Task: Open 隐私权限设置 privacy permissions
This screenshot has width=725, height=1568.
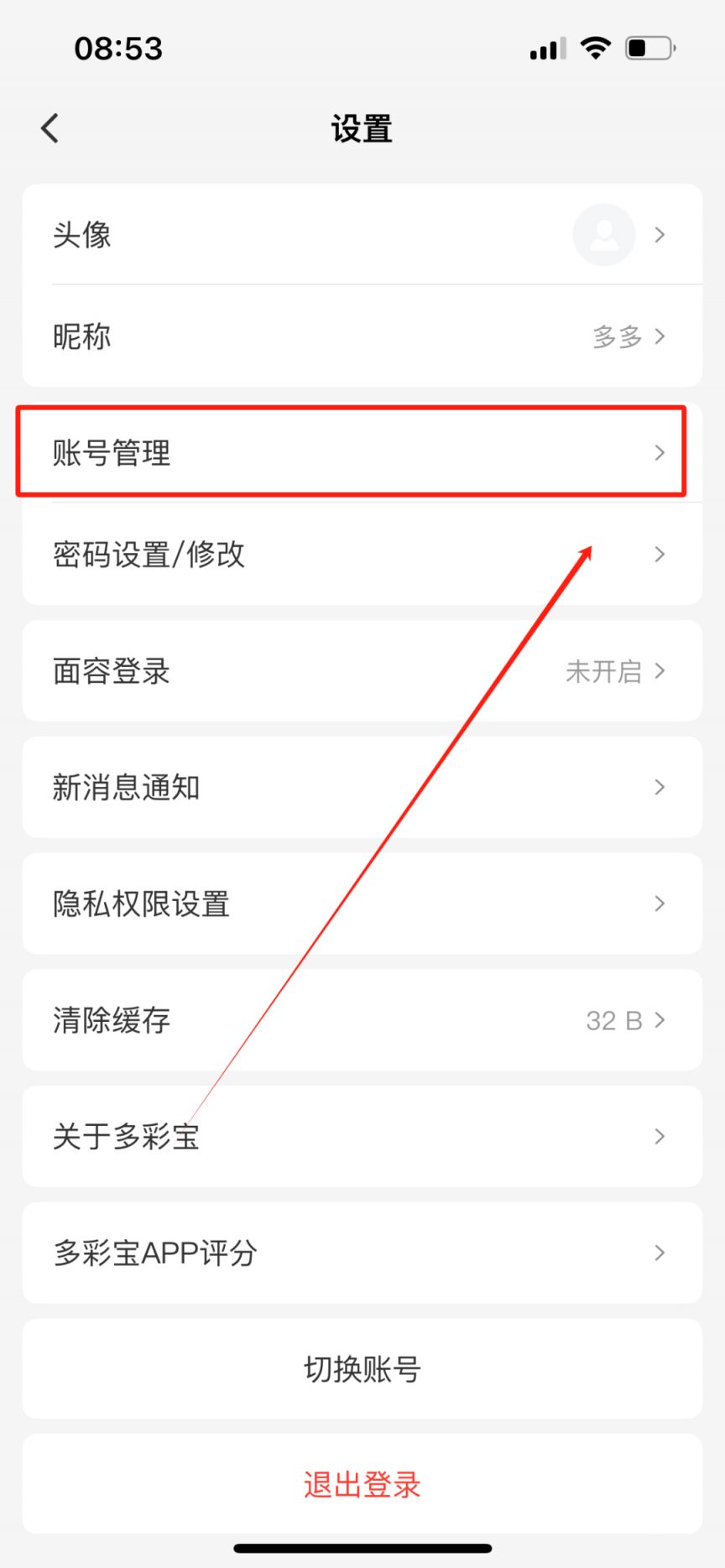Action: (x=361, y=904)
